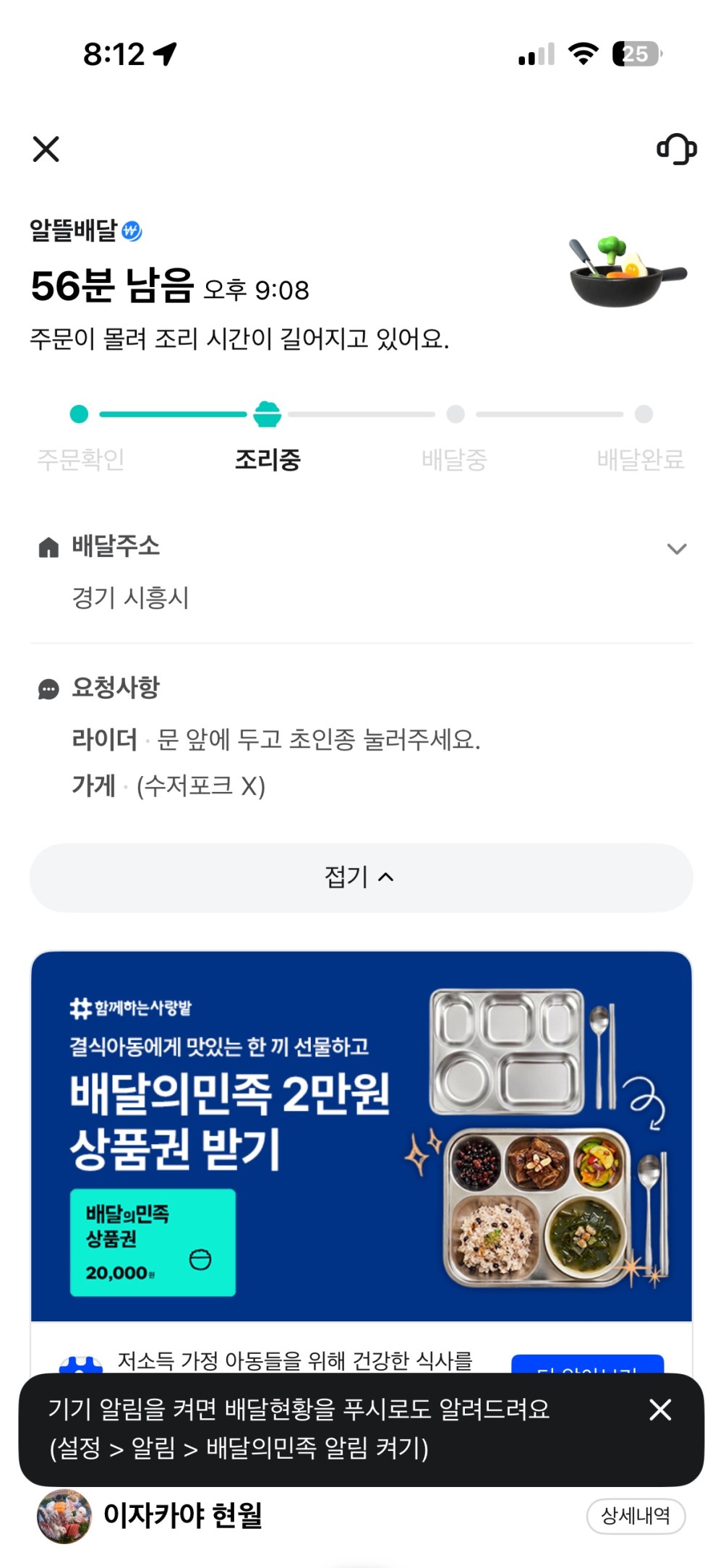This screenshot has height=1568, width=723.
Task: View order details via 상세내역
Action: (636, 1515)
